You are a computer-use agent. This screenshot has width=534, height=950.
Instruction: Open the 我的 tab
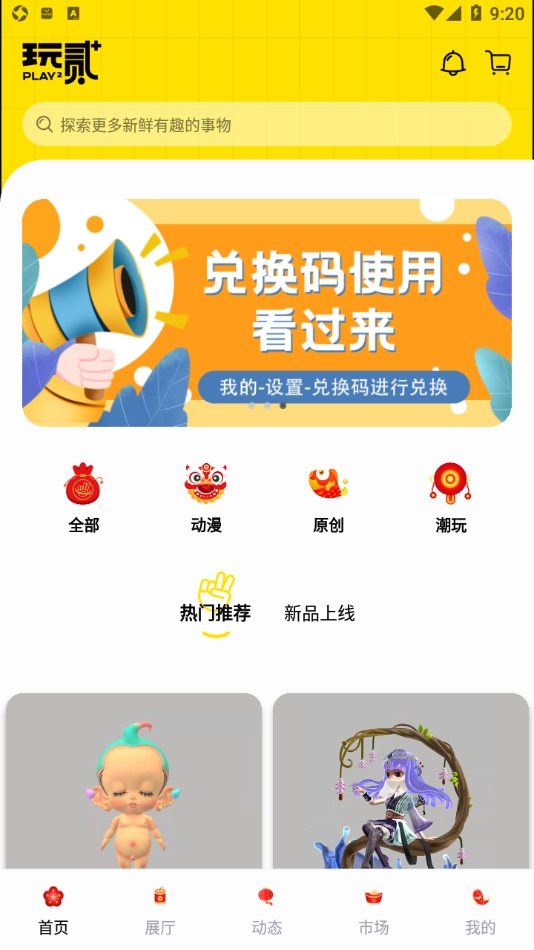pos(480,909)
